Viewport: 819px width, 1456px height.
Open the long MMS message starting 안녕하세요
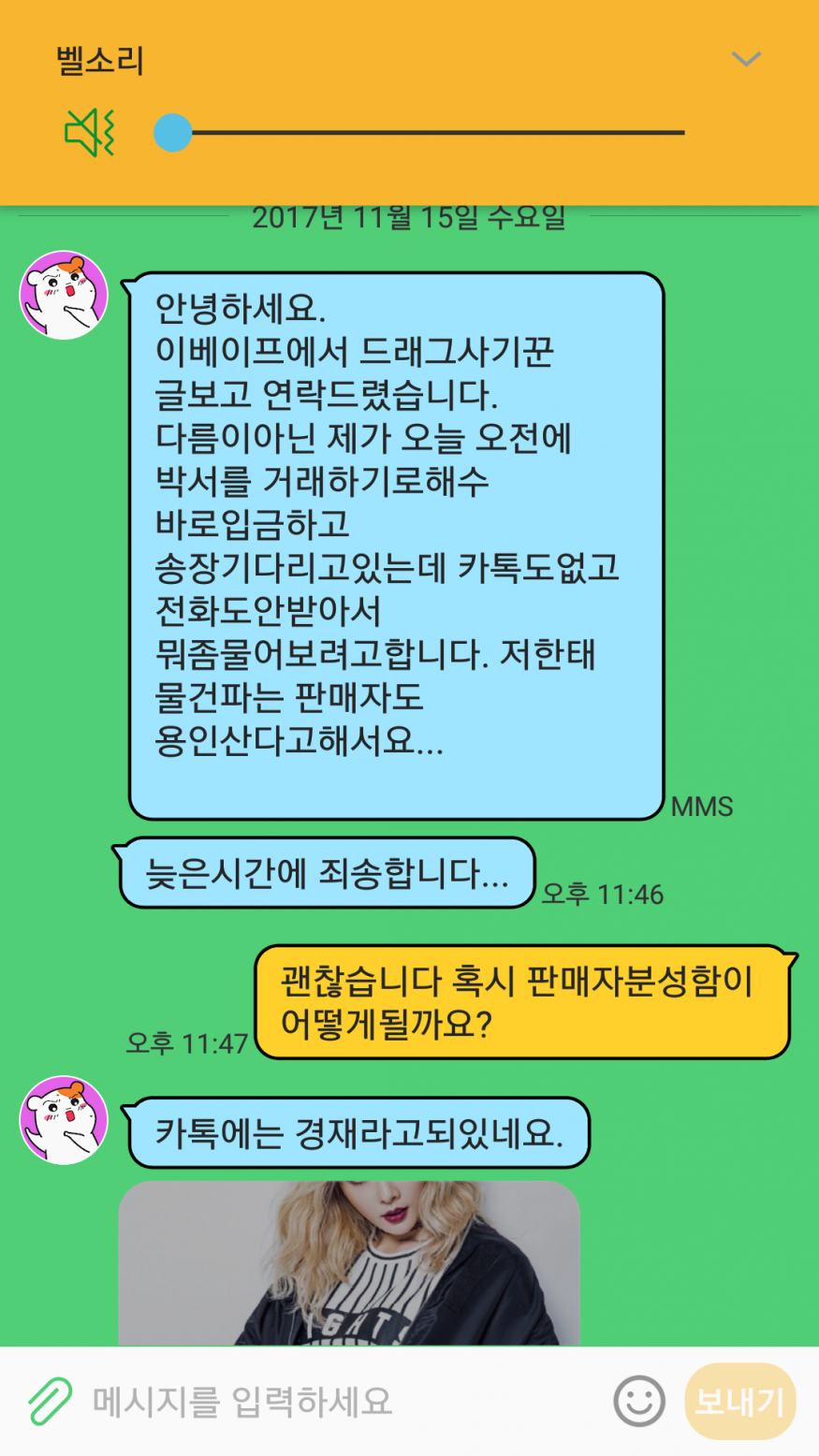395,546
